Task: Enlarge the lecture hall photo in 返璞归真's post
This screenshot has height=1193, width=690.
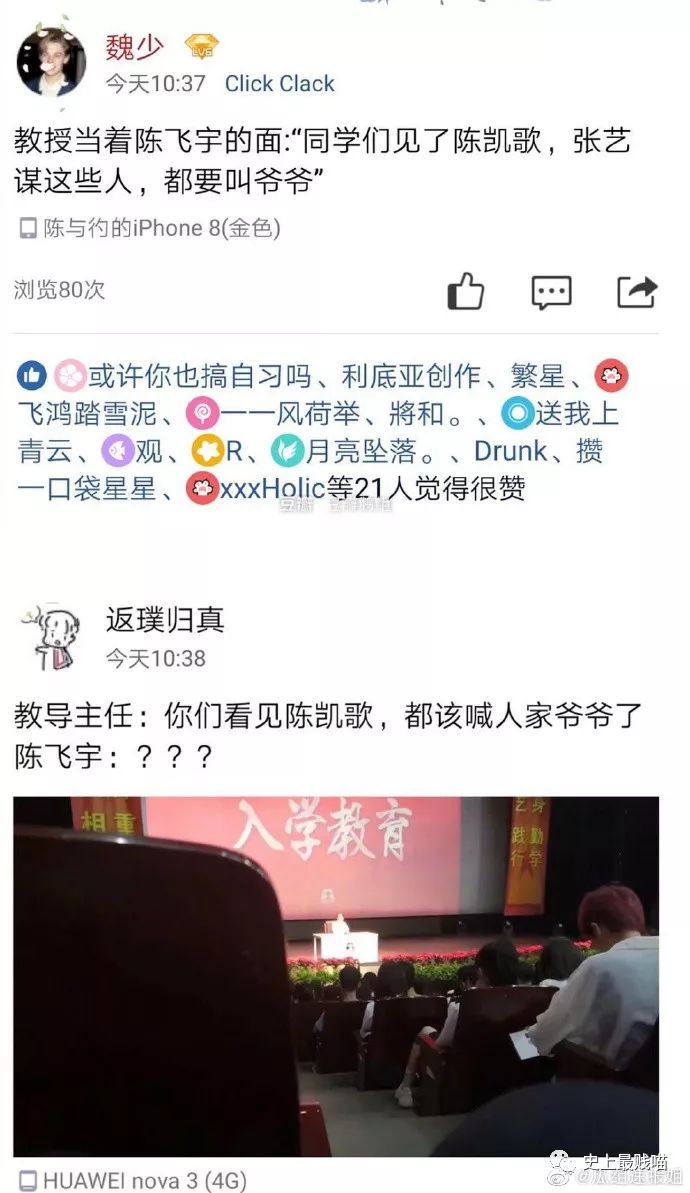Action: tap(335, 976)
